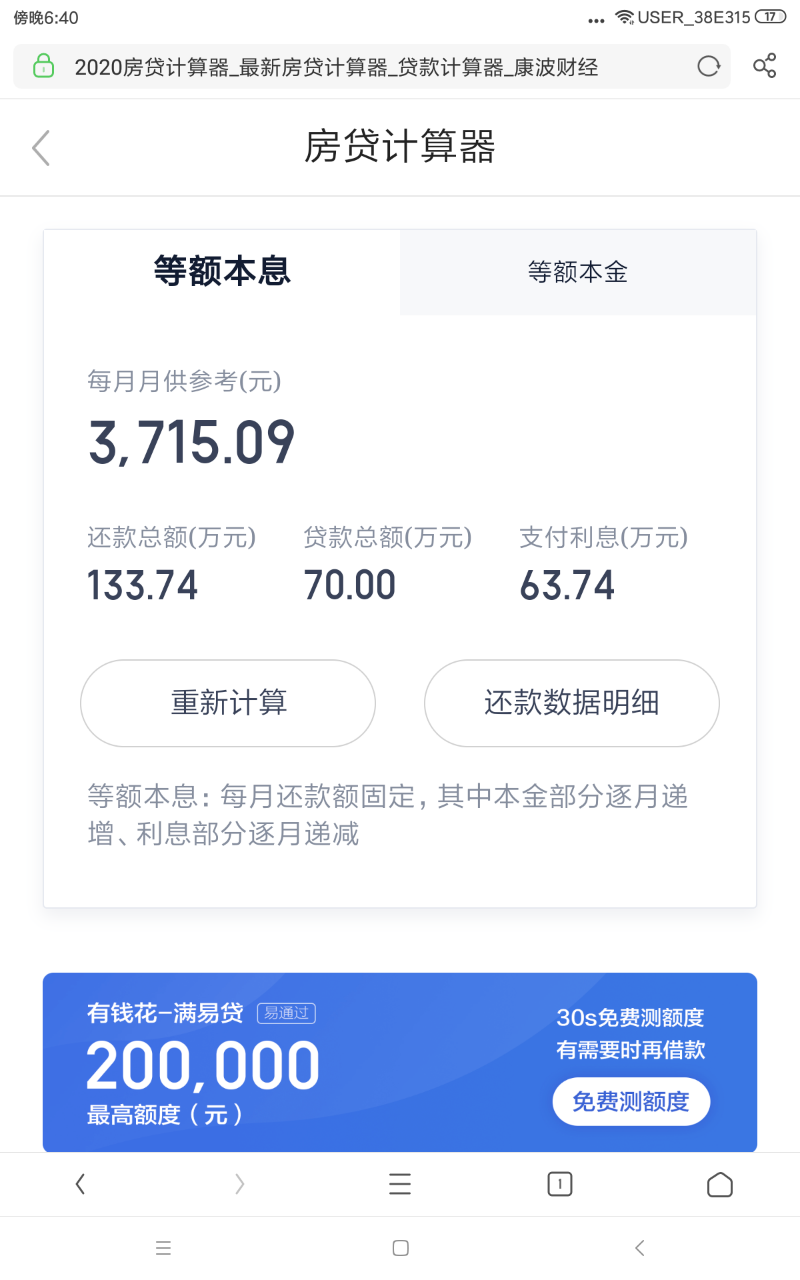Share this page via the share icon
This screenshot has height=1280, width=800.
click(x=765, y=67)
